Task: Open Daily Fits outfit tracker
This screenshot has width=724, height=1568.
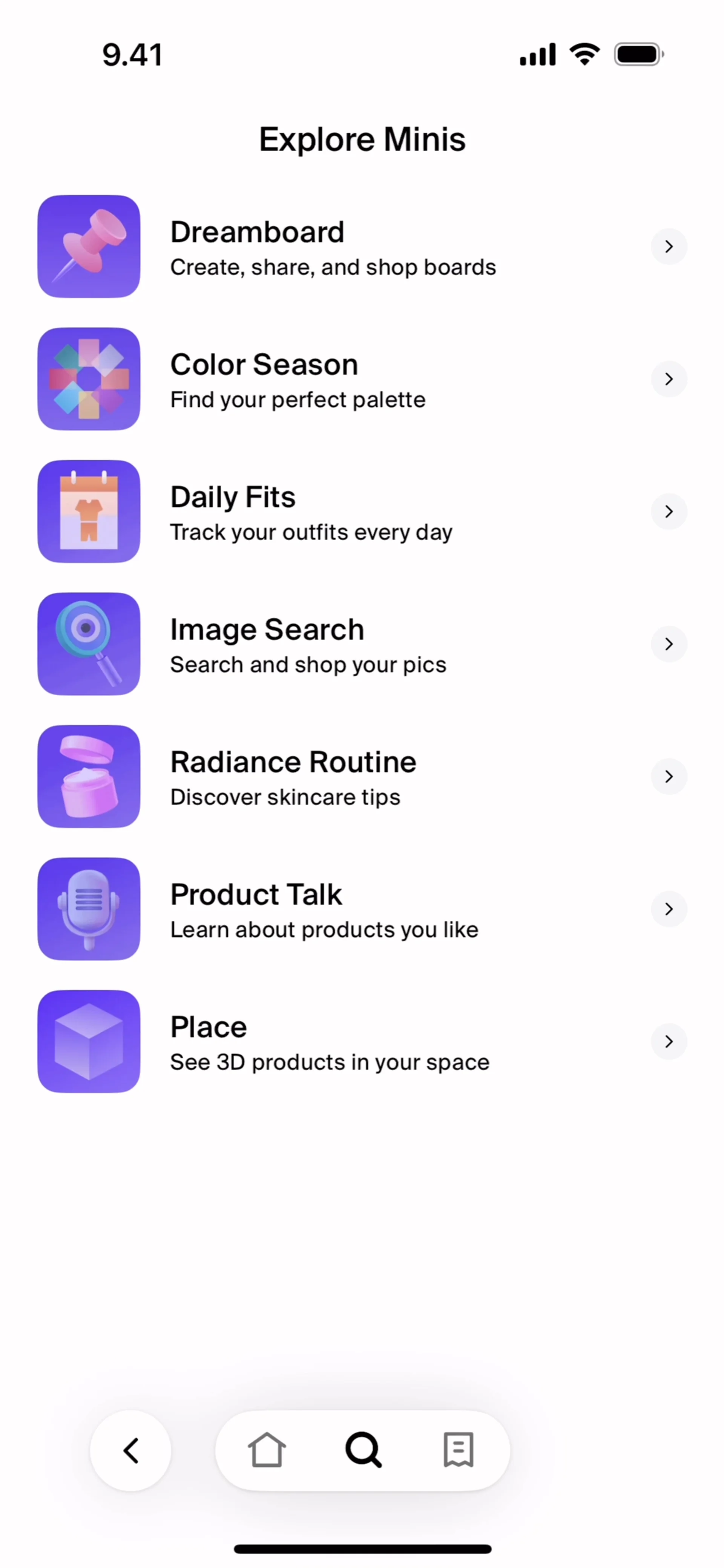Action: [x=362, y=511]
